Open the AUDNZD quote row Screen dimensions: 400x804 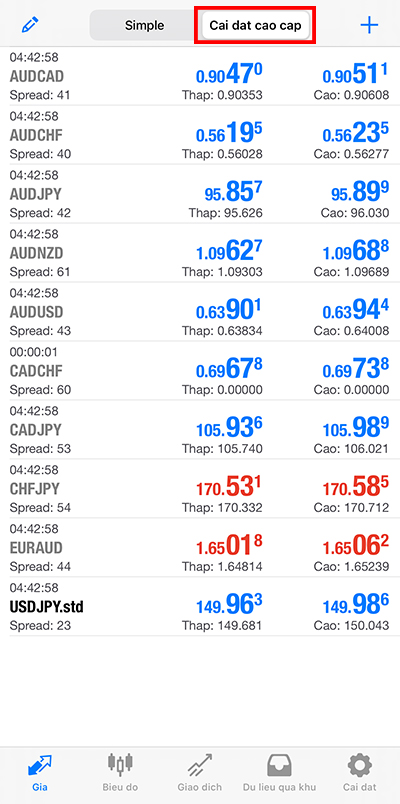click(200, 253)
